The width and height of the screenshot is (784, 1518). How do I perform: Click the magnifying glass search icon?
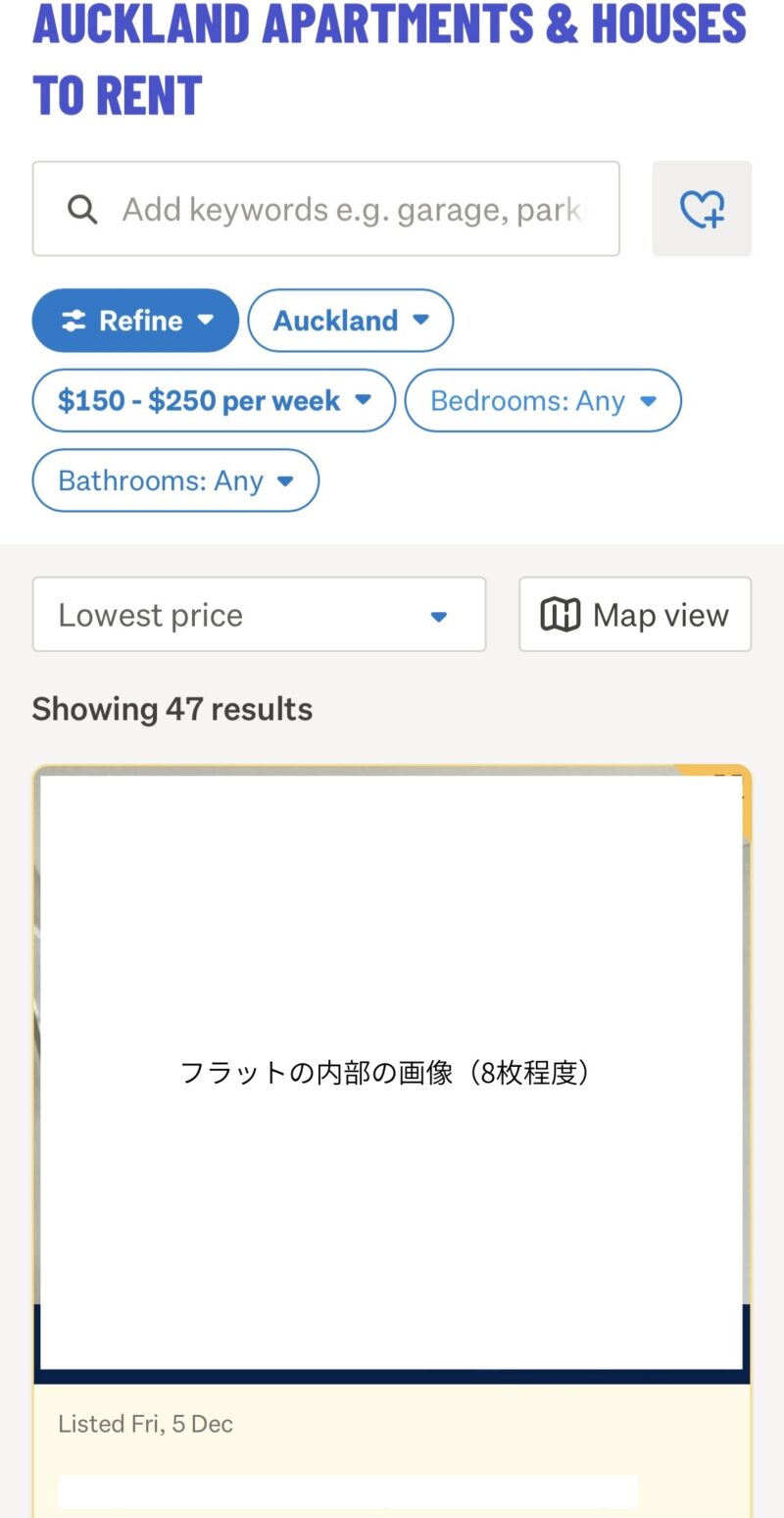(82, 209)
